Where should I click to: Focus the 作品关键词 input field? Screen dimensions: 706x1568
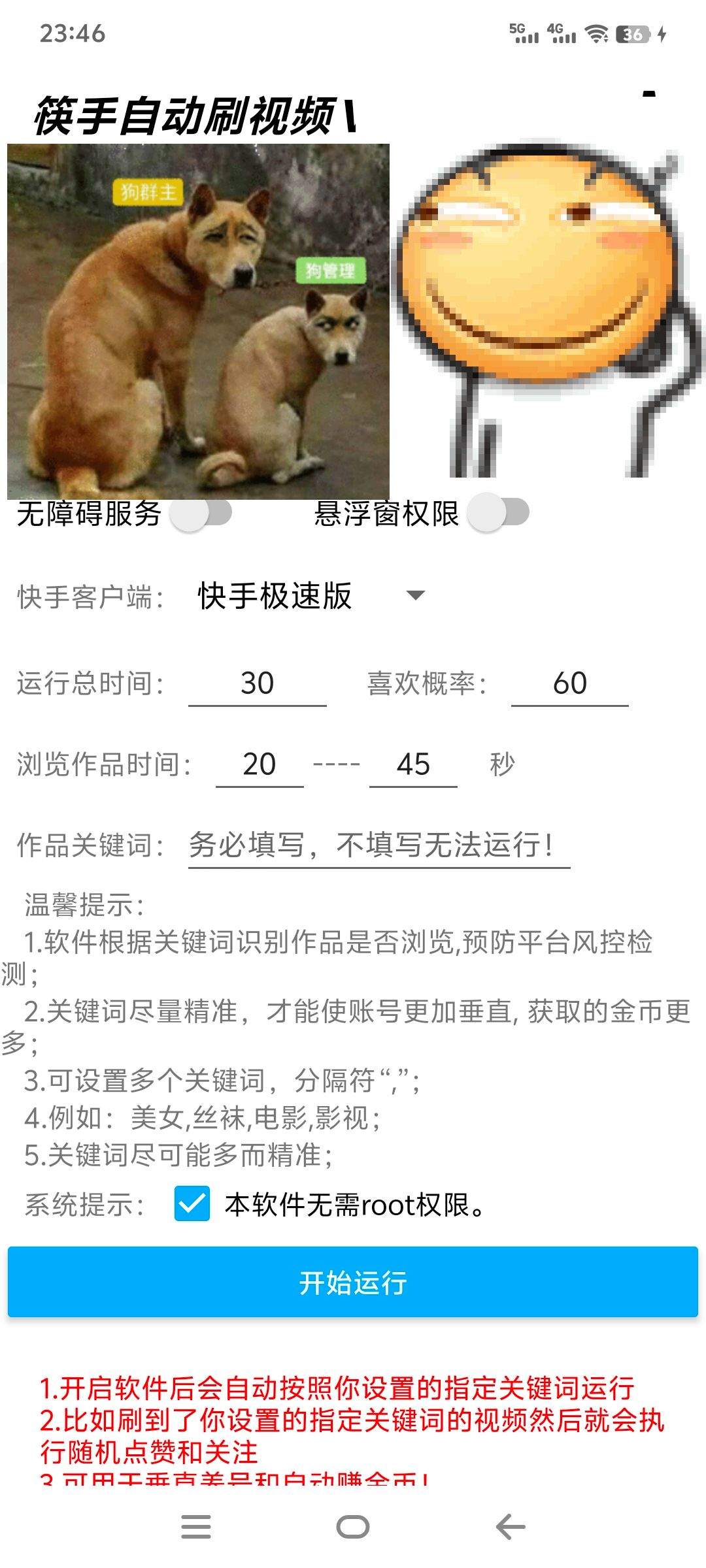[x=379, y=845]
